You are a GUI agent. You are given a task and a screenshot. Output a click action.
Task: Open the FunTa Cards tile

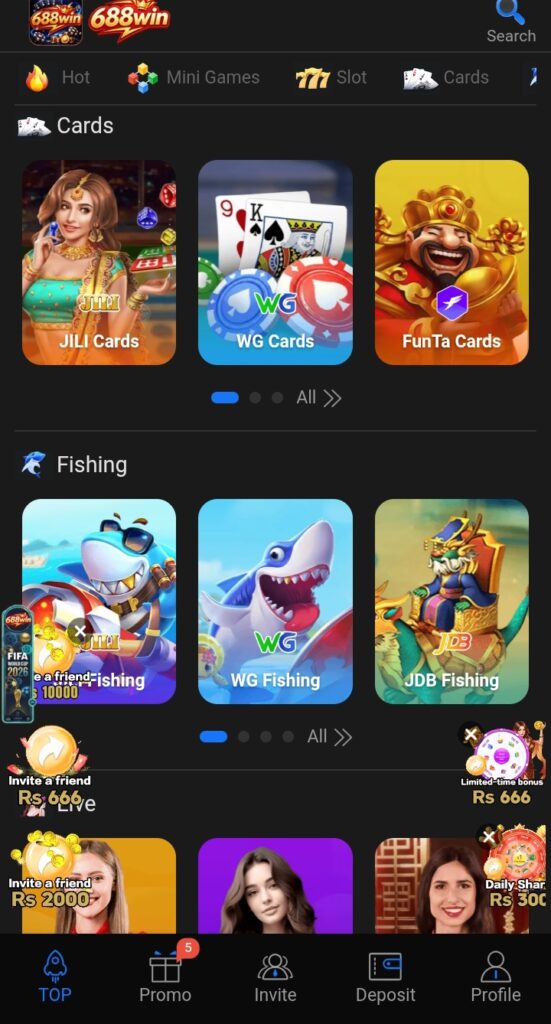(452, 262)
